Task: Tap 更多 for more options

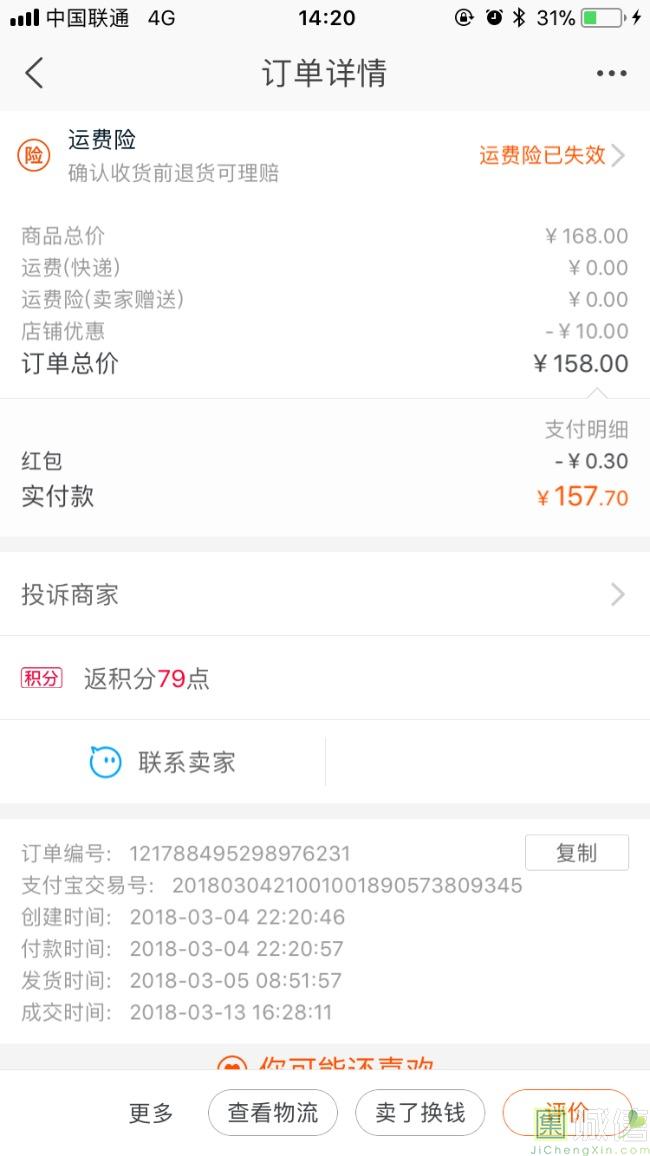Action: (x=151, y=1112)
